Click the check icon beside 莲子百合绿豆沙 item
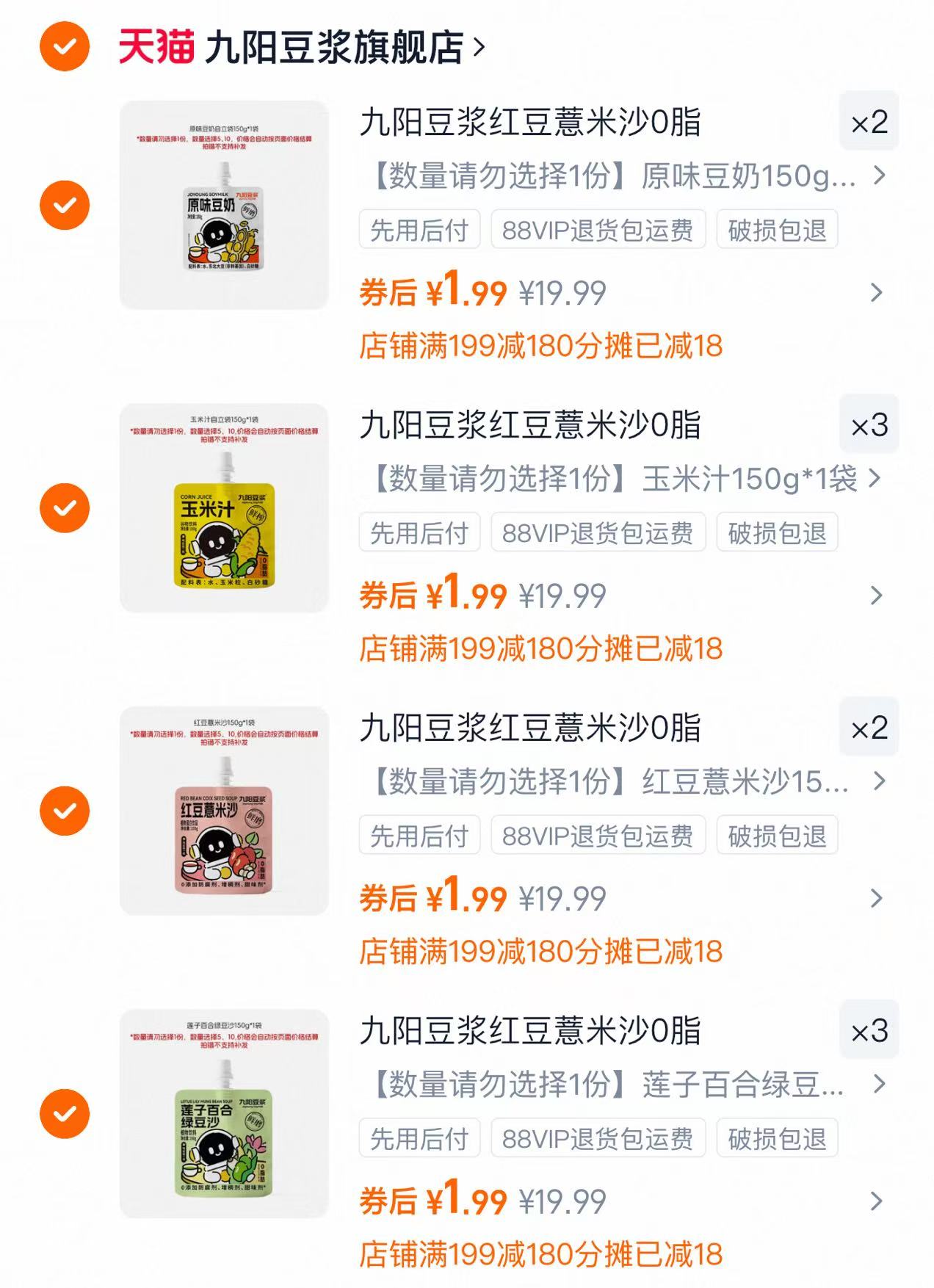Screen dimensions: 934x1288 (x=65, y=1113)
